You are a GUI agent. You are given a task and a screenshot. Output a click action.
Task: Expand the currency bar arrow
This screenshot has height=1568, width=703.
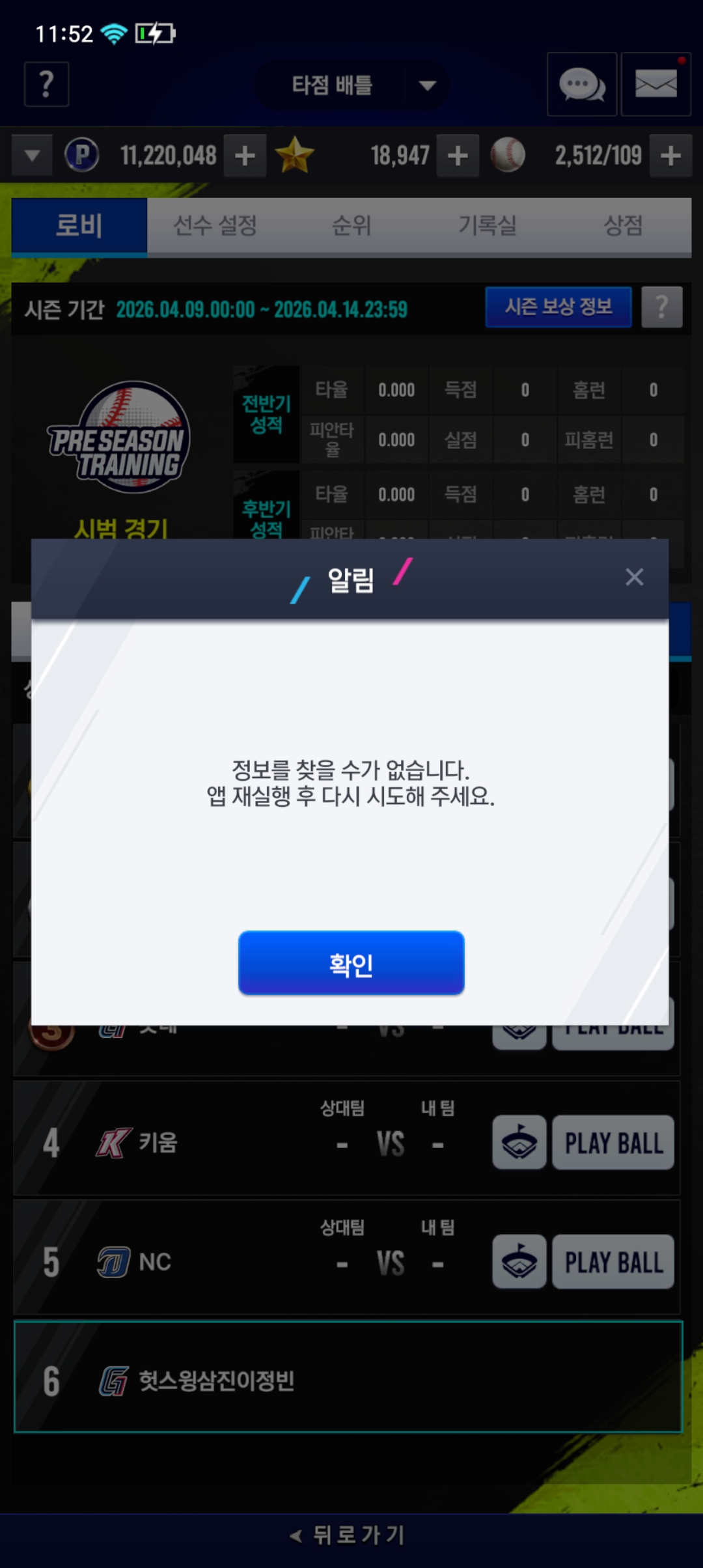[x=32, y=156]
